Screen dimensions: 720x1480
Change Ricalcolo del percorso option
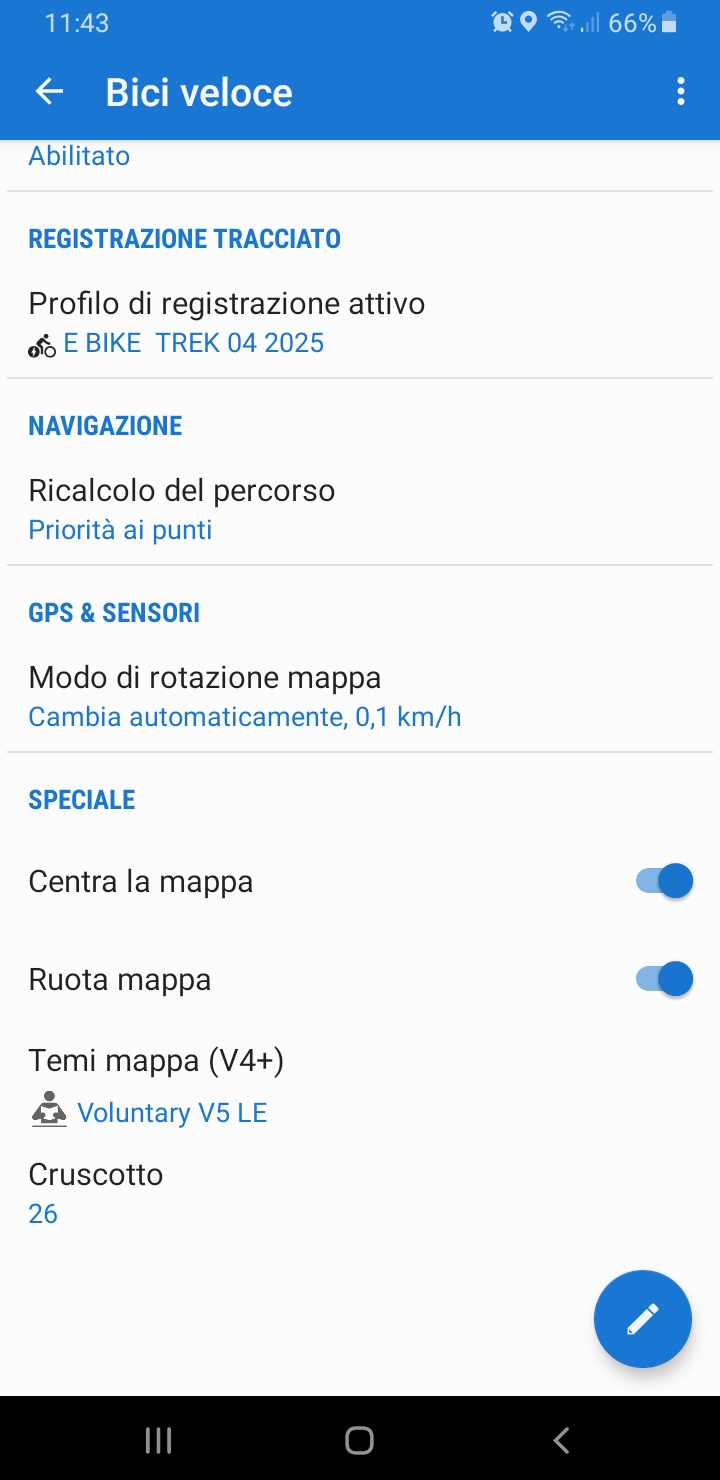(181, 509)
